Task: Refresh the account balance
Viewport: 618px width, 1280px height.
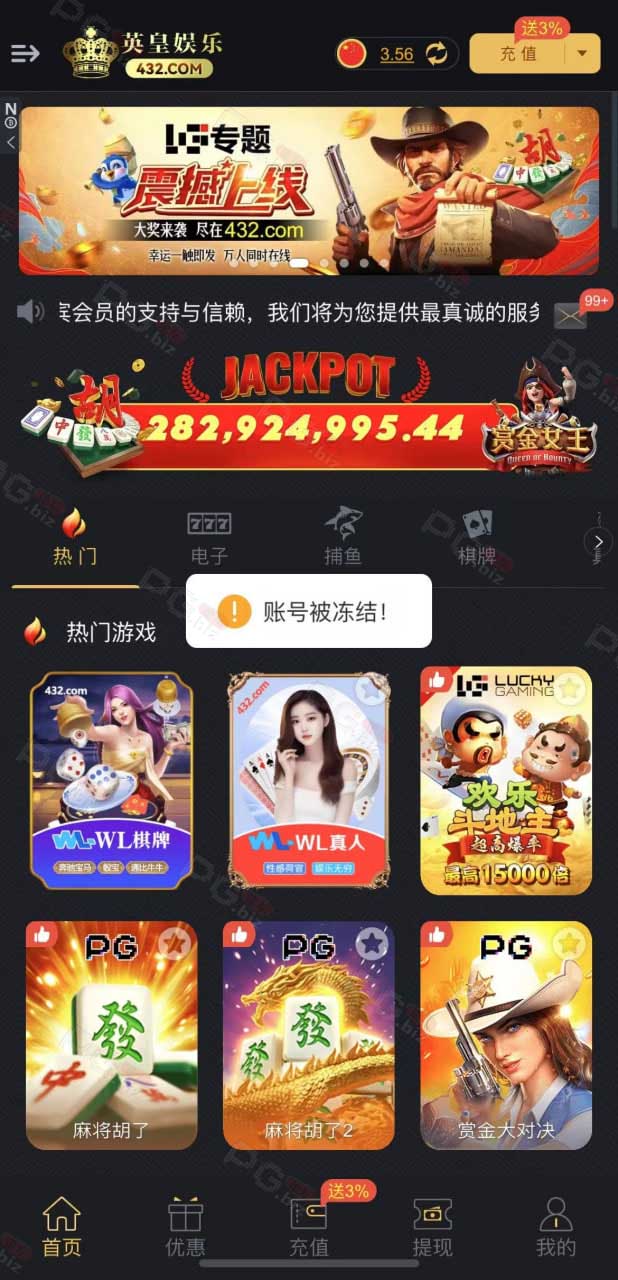Action: pos(437,53)
